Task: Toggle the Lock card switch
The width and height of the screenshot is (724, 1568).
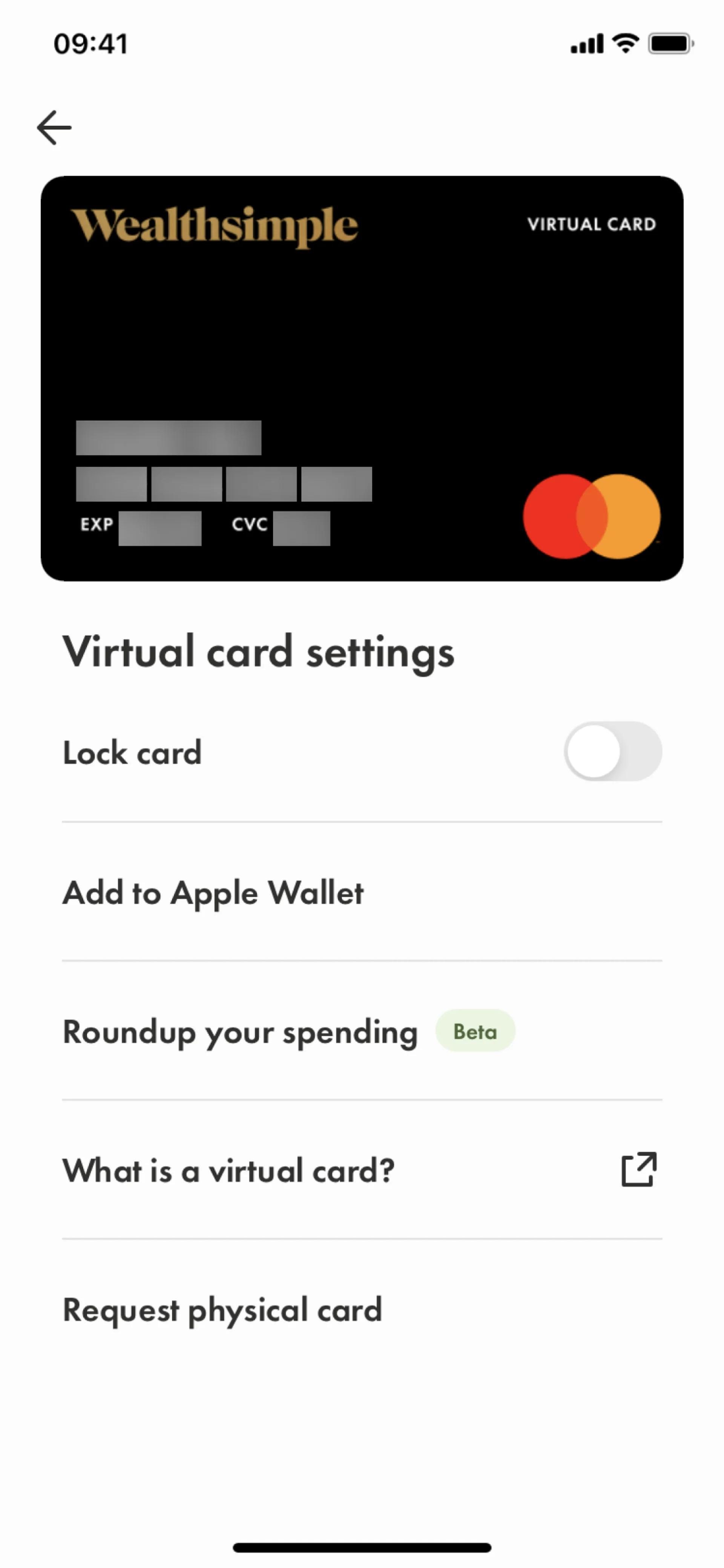Action: [612, 751]
